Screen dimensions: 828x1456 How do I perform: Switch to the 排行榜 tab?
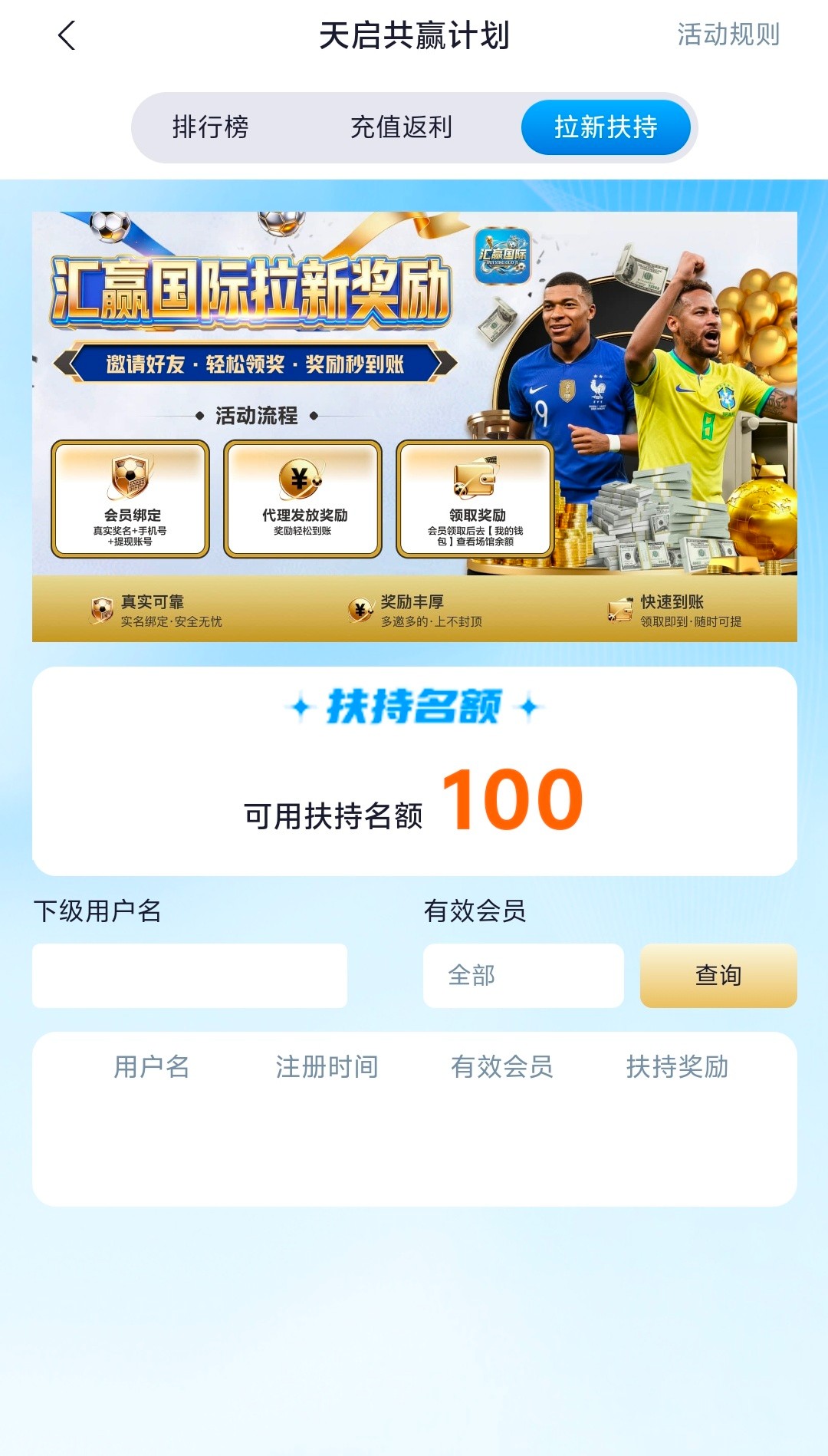point(210,127)
